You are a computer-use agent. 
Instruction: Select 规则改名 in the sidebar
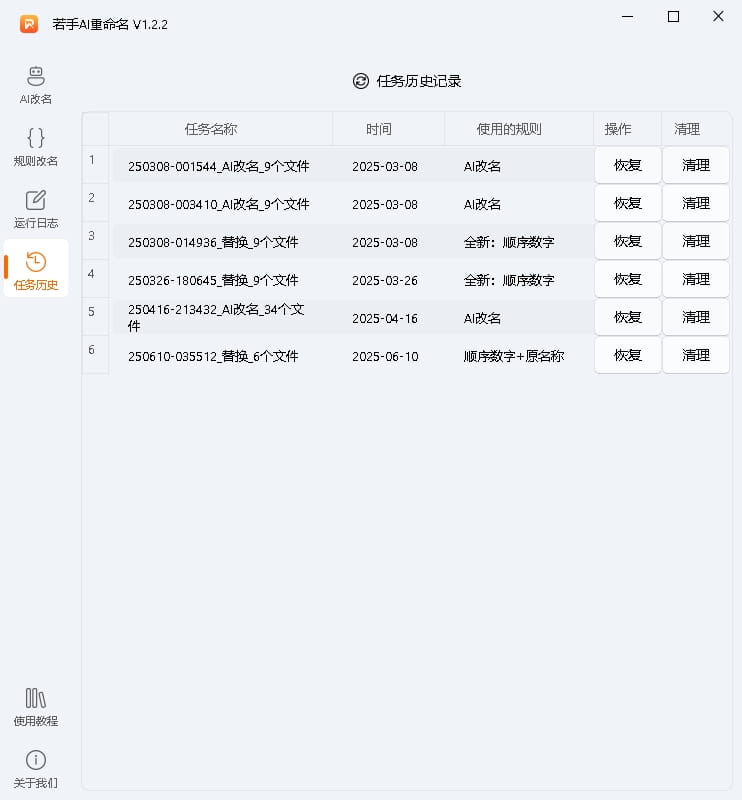[x=35, y=147]
